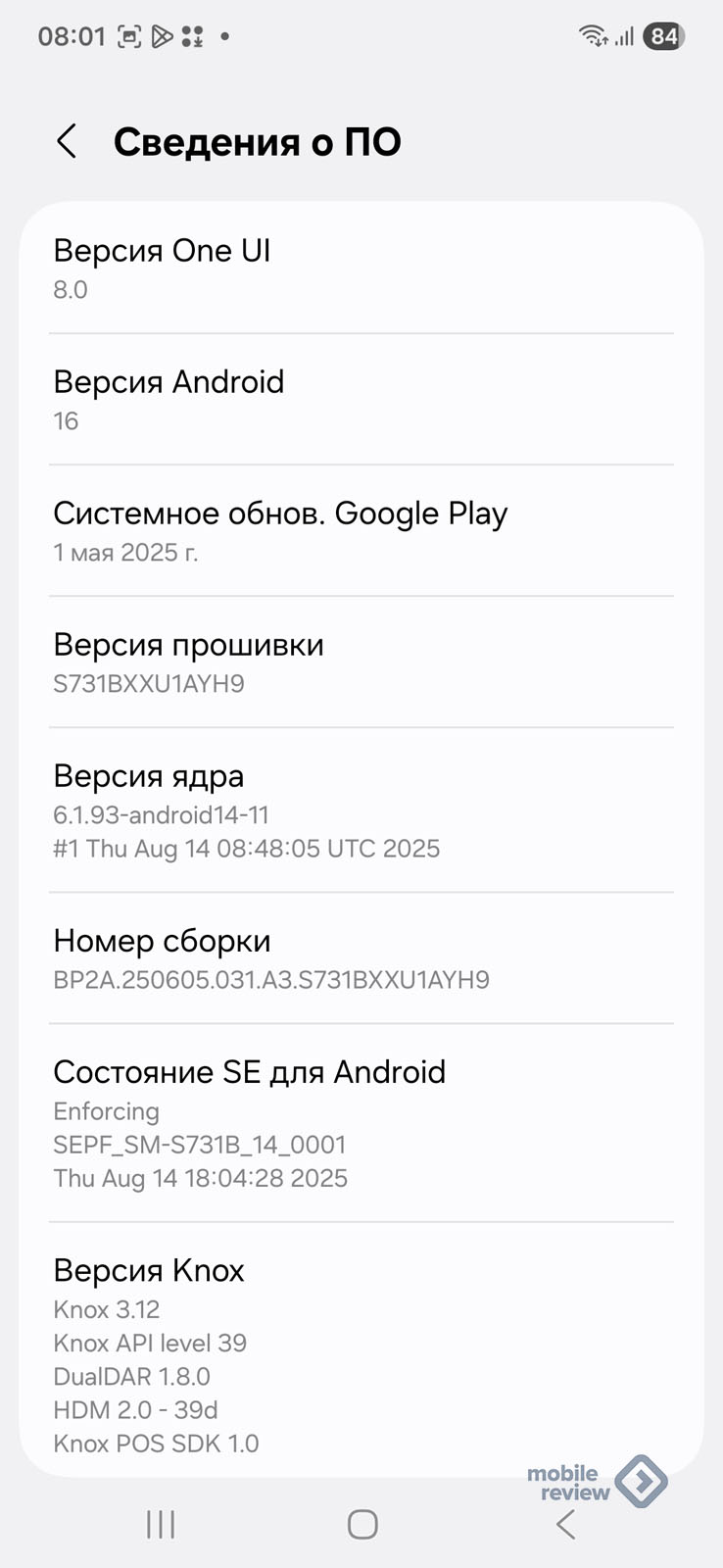This screenshot has height=1568, width=723.
Task: Tap the Версия Android row
Action: tap(361, 400)
